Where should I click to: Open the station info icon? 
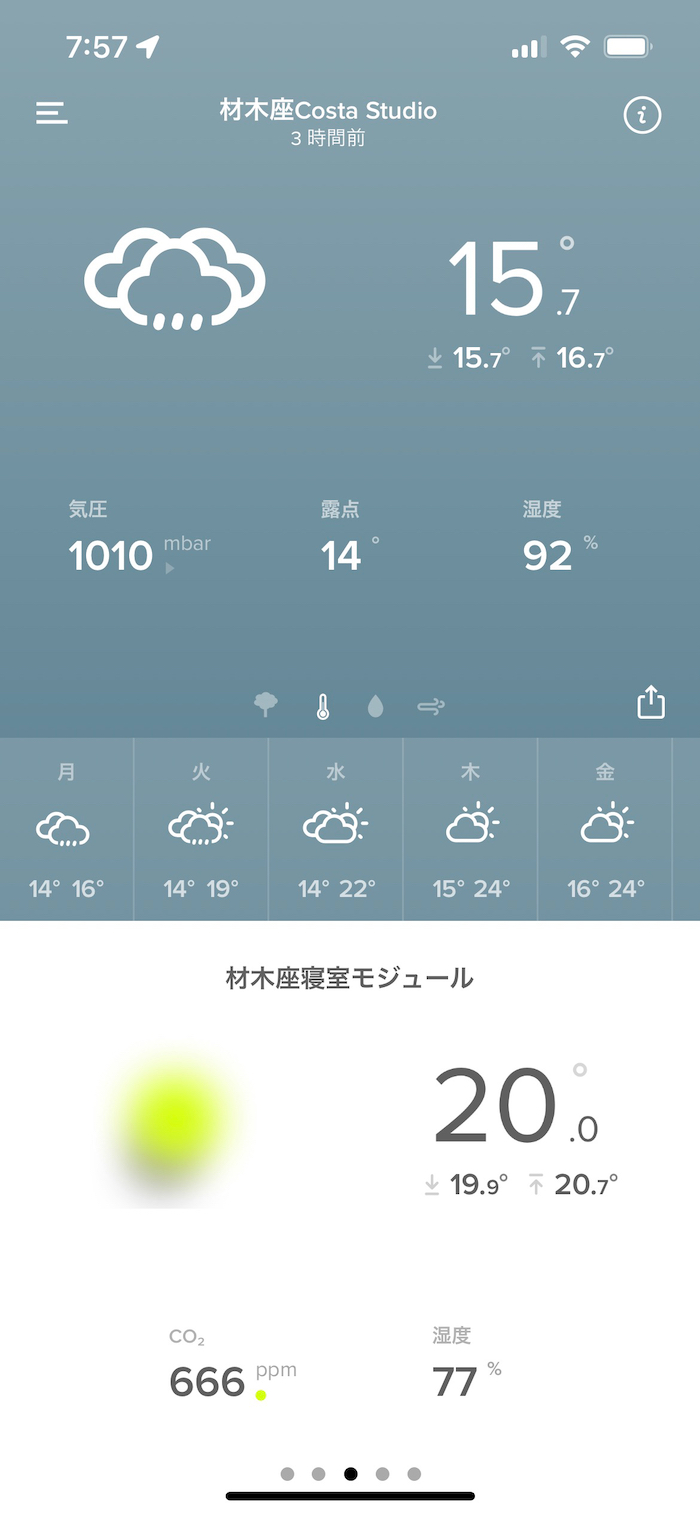coord(642,116)
